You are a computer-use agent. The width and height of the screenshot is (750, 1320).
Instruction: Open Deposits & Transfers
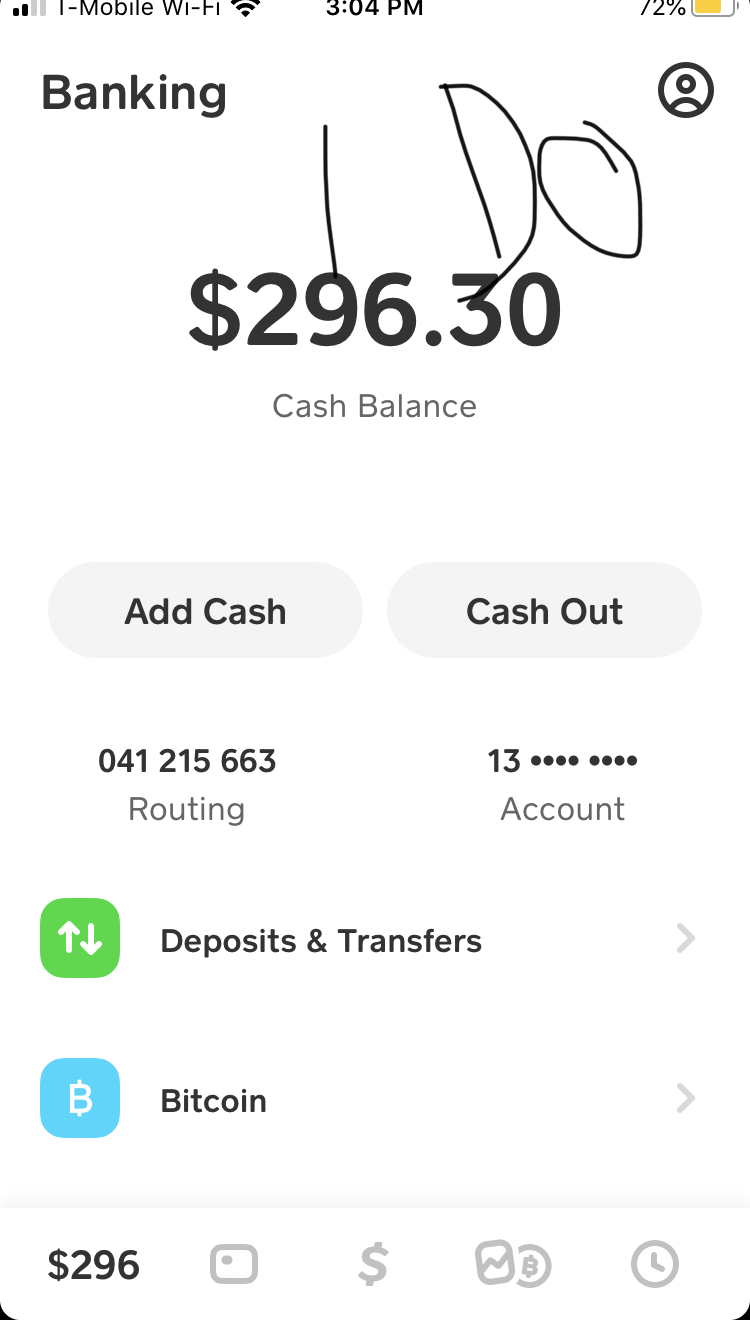(368, 940)
